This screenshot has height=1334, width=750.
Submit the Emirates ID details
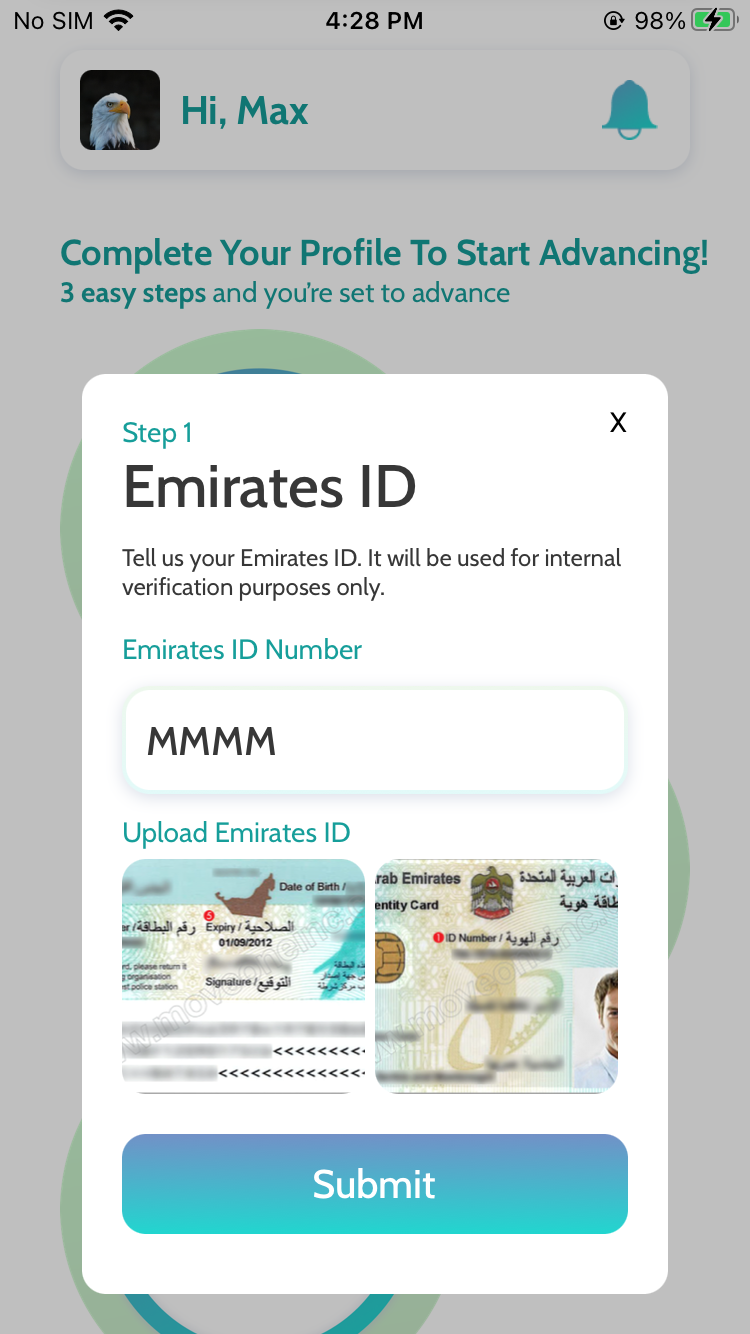[375, 1184]
